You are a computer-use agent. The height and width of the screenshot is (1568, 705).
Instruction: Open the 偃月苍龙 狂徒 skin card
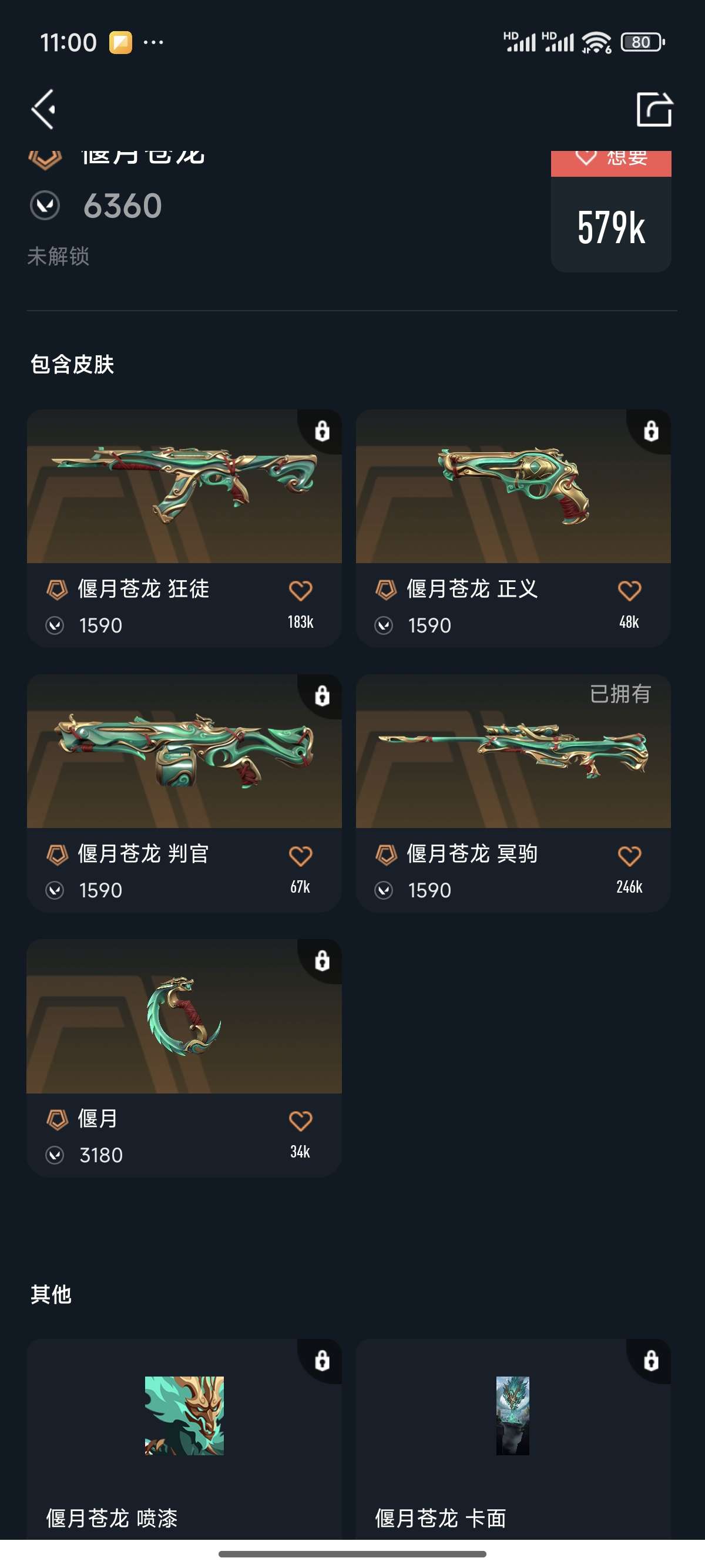coord(184,487)
